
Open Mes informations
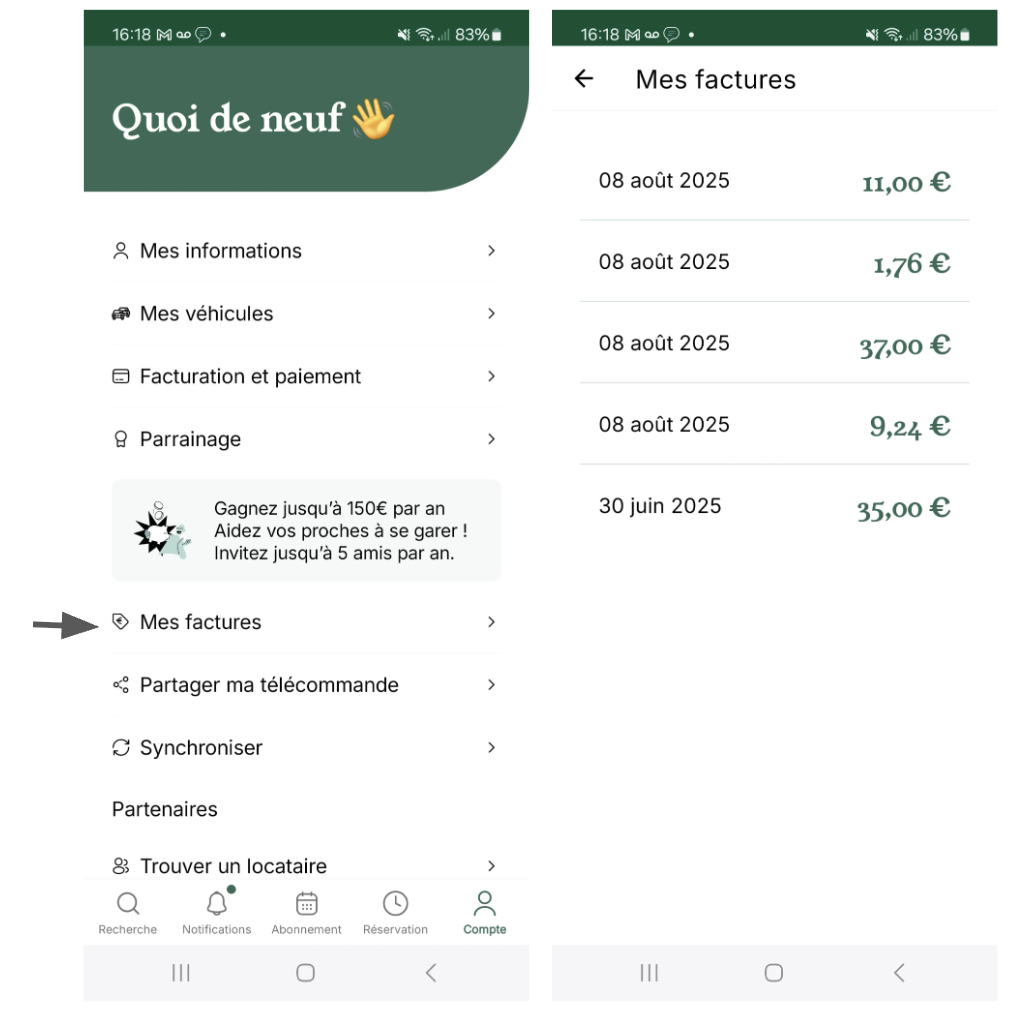pos(305,251)
